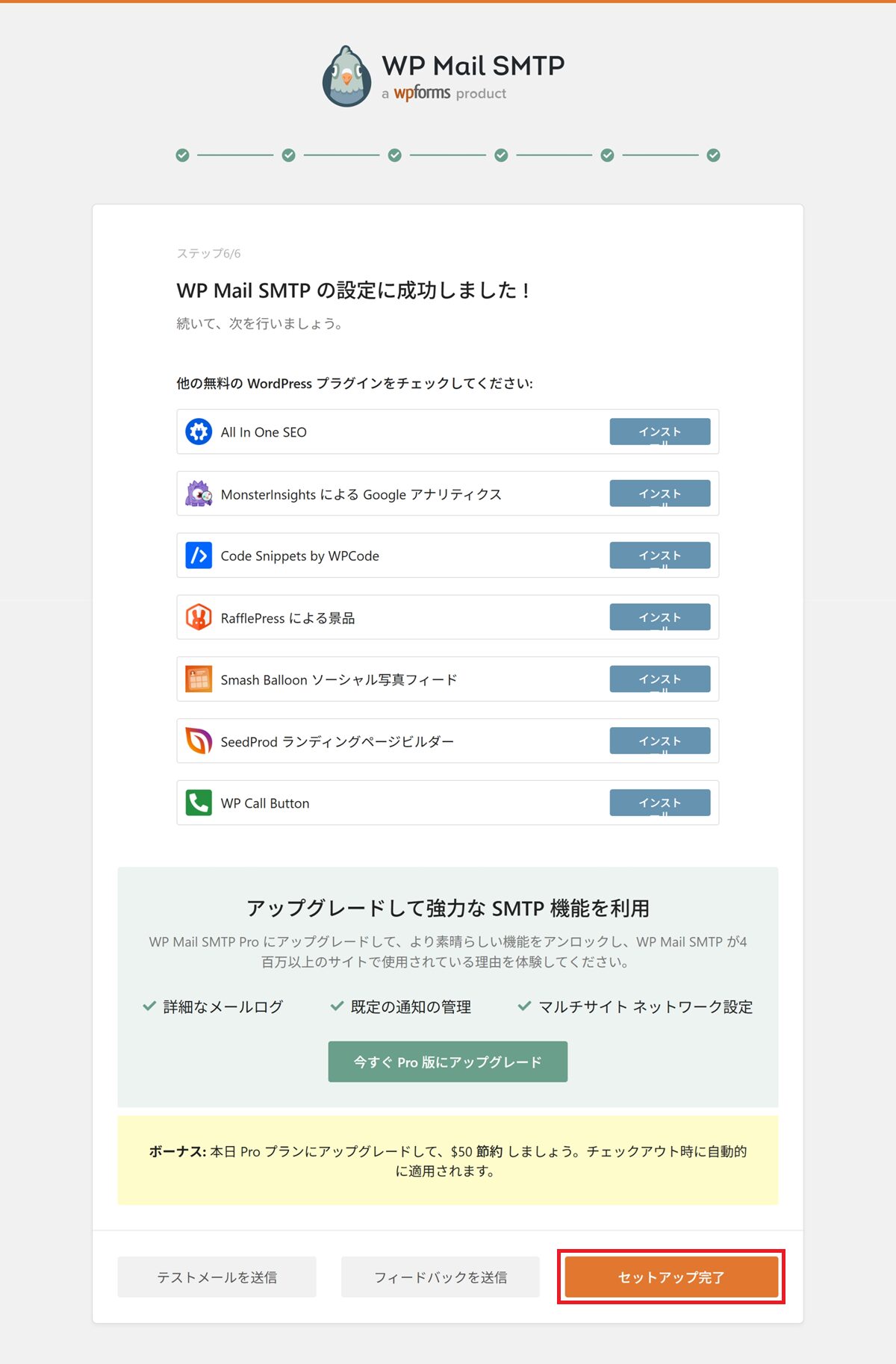Upgrade to the Pro version now
The height and width of the screenshot is (1364, 896).
coord(447,1062)
